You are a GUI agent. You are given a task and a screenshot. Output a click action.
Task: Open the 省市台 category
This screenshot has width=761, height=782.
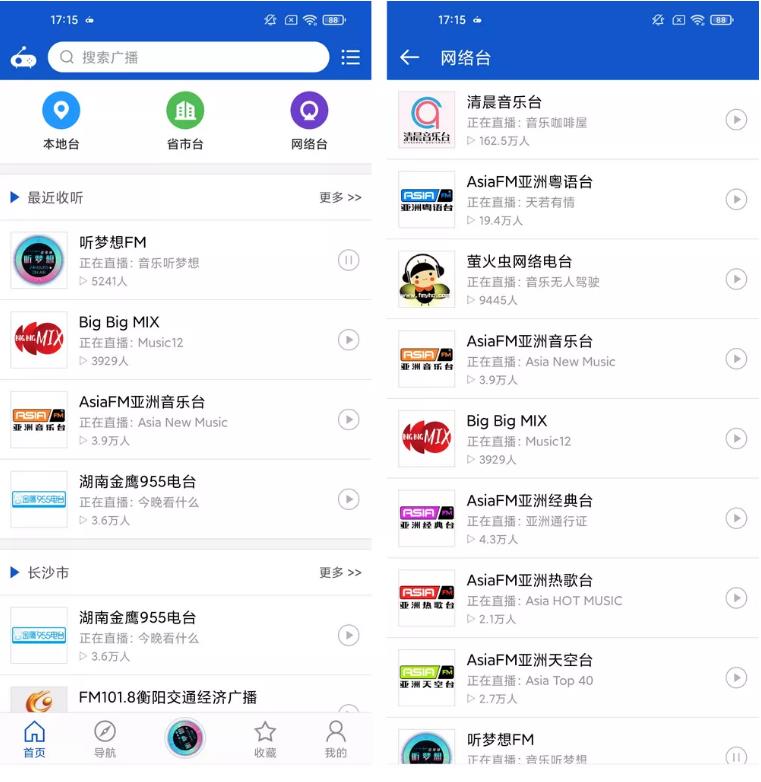185,121
